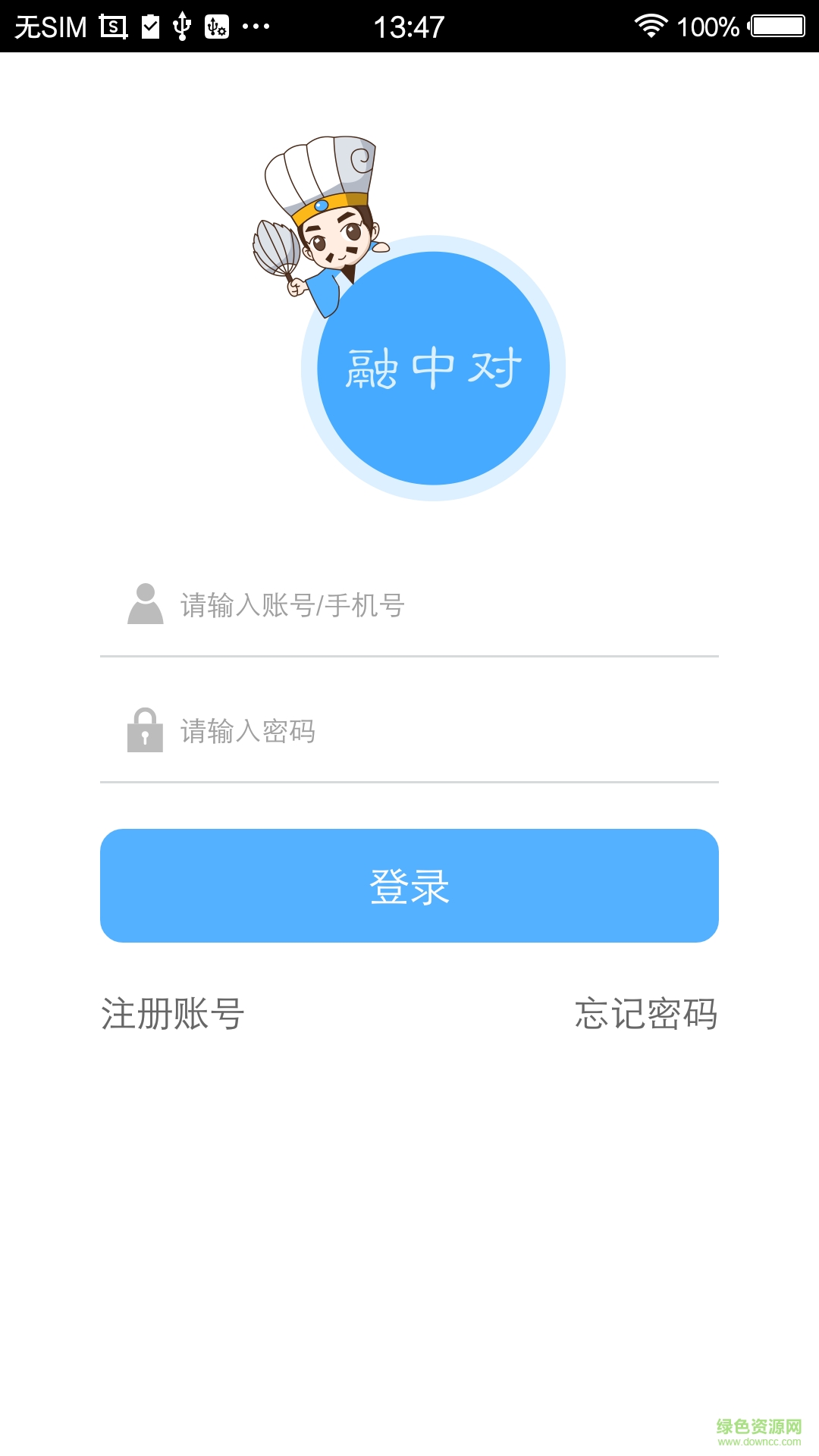Tap the circular 融中对 logo
The height and width of the screenshot is (1456, 819).
434,366
